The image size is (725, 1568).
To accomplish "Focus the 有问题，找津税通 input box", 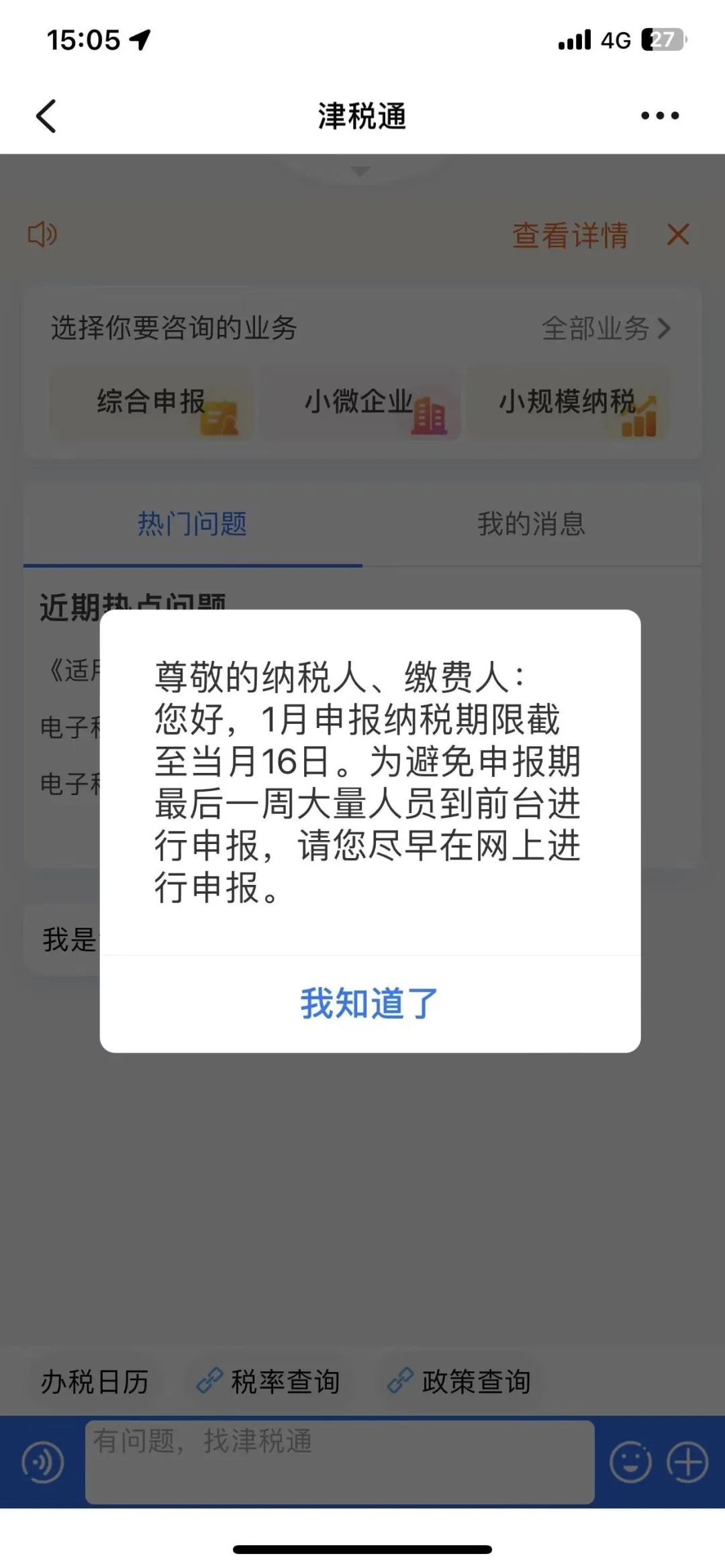I will click(x=340, y=1461).
